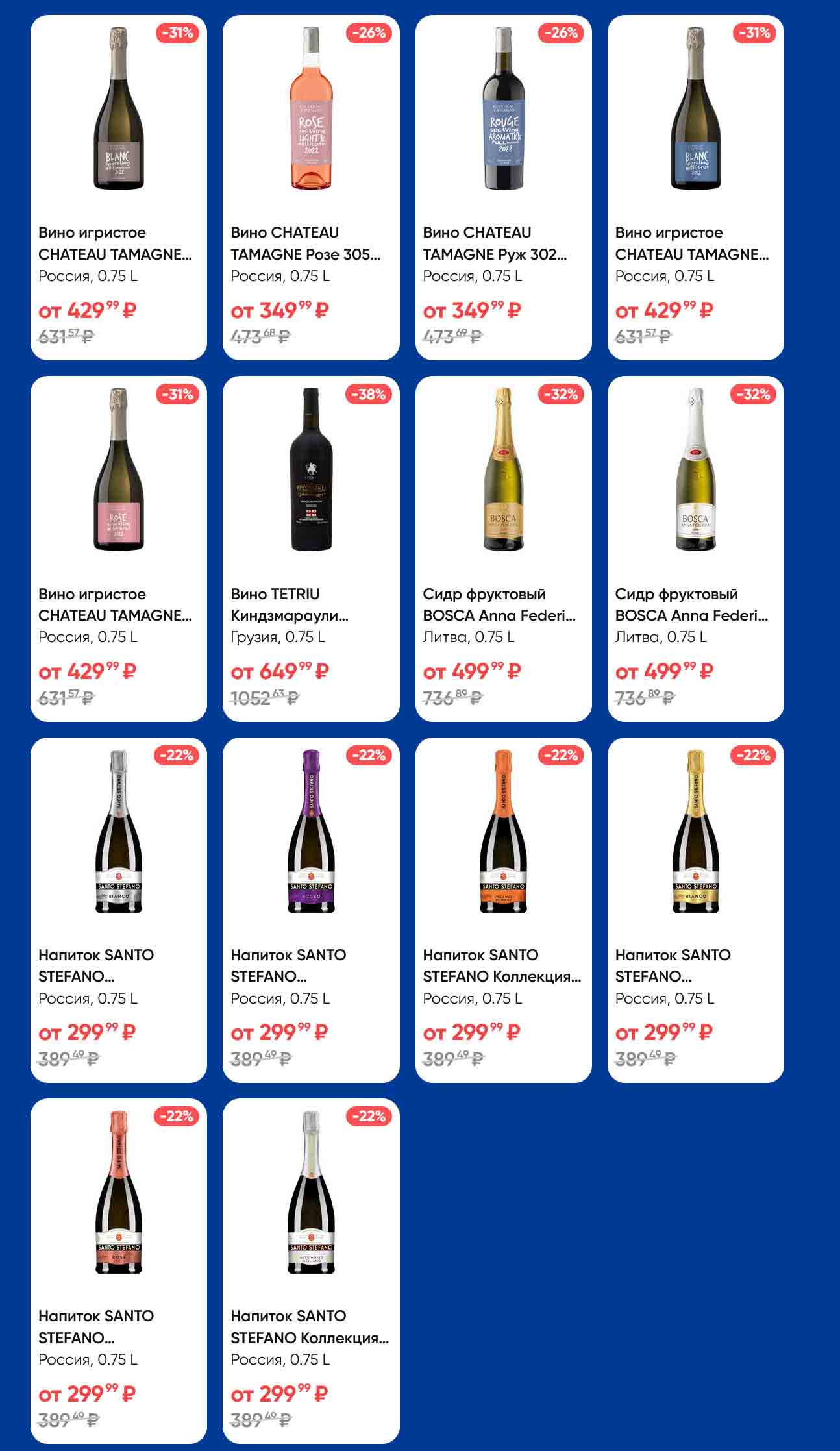Viewport: 840px width, 1451px height.
Task: View the BOSCA cider in the gold bottle
Action: pos(503,549)
